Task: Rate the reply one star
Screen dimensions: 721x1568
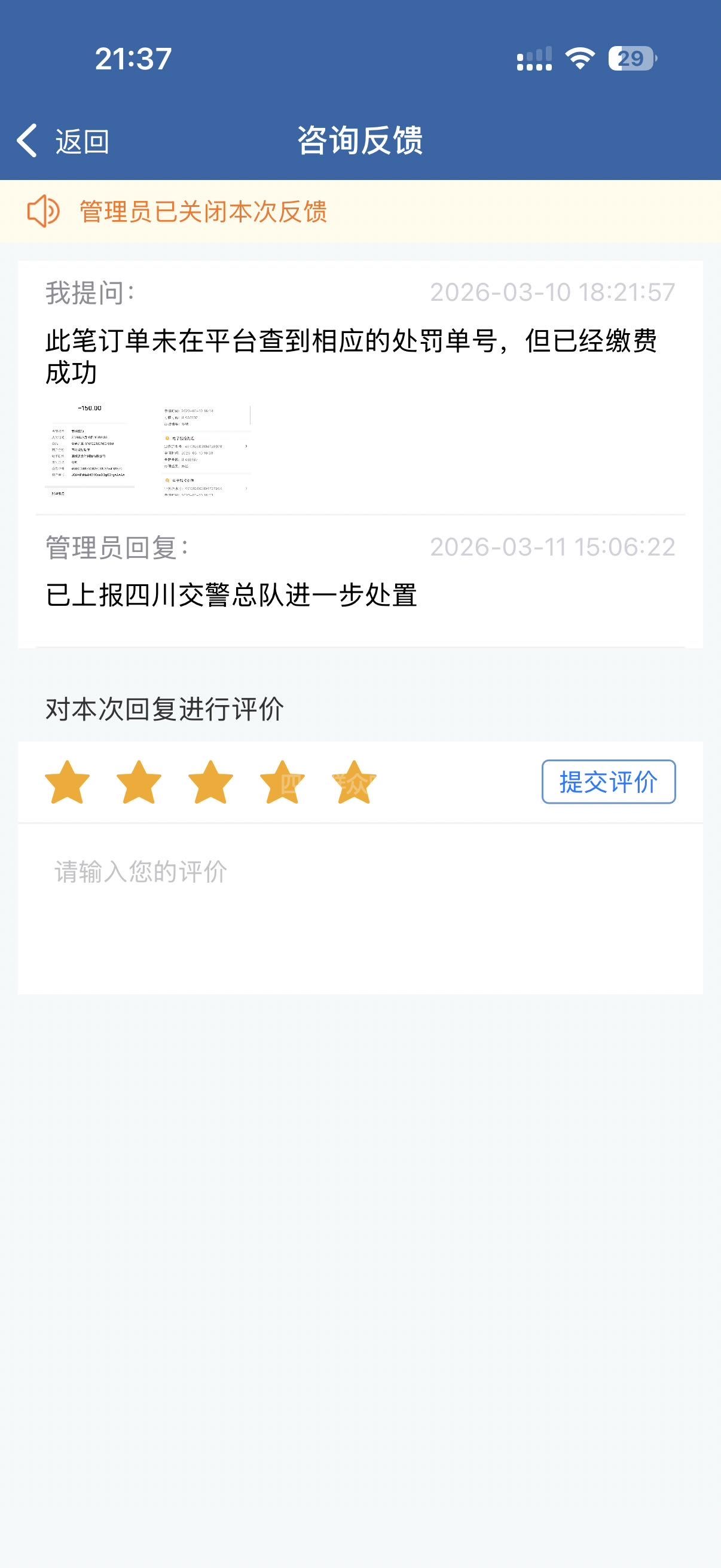Action: [68, 782]
